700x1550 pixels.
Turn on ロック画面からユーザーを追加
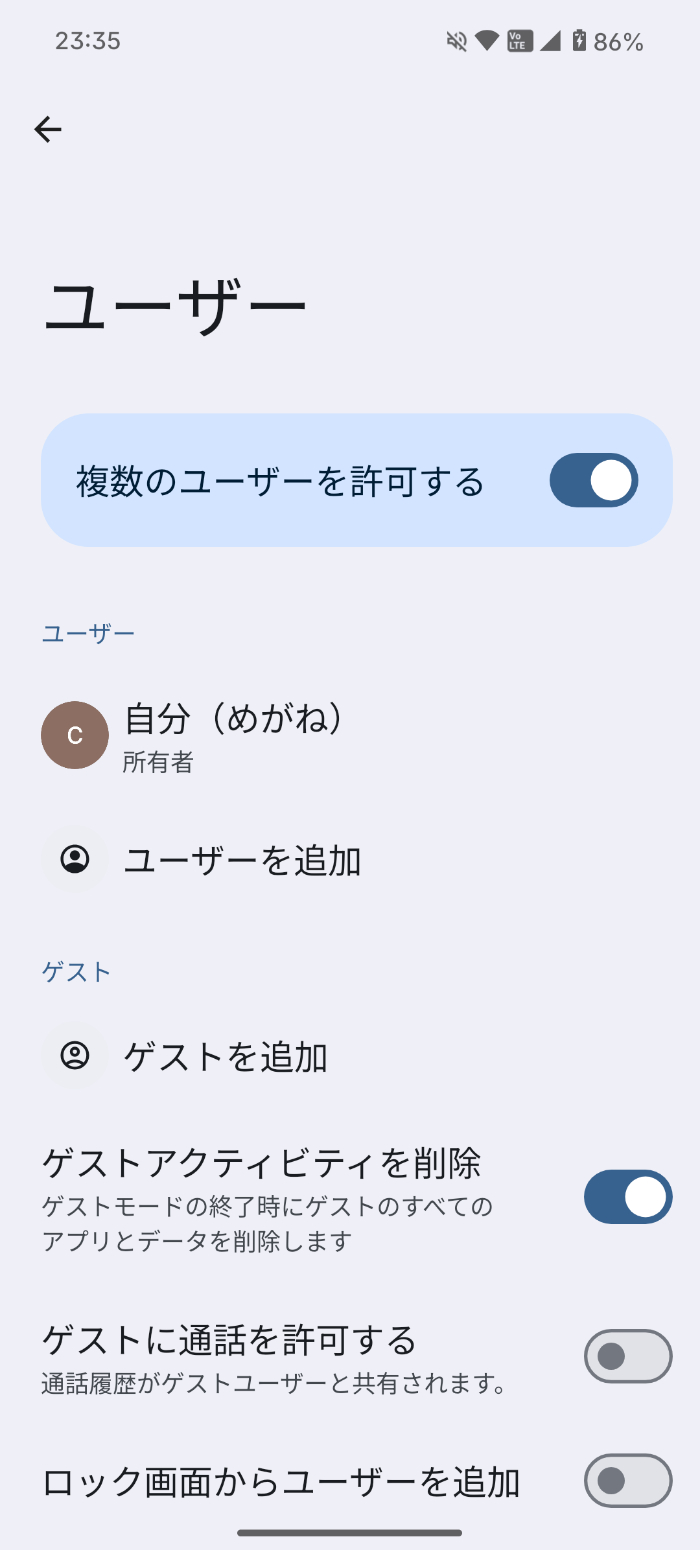click(x=628, y=1480)
